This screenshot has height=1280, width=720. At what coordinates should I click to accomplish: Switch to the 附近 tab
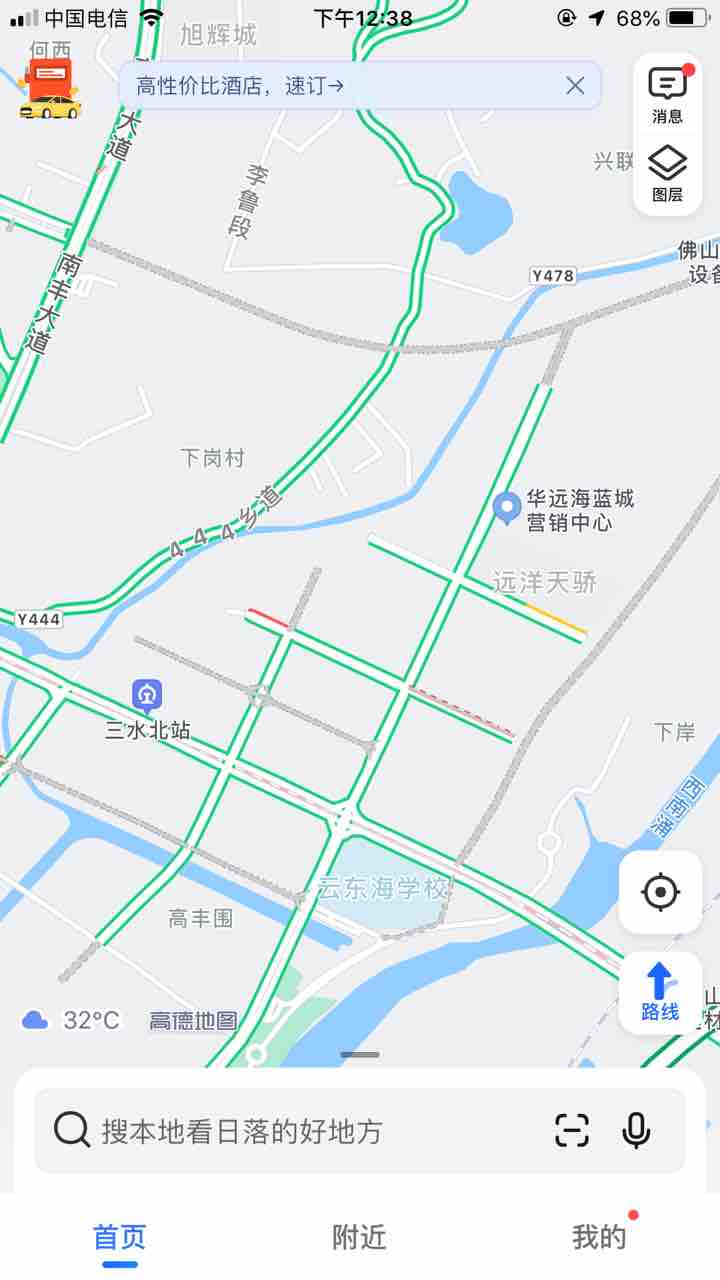(x=359, y=1237)
